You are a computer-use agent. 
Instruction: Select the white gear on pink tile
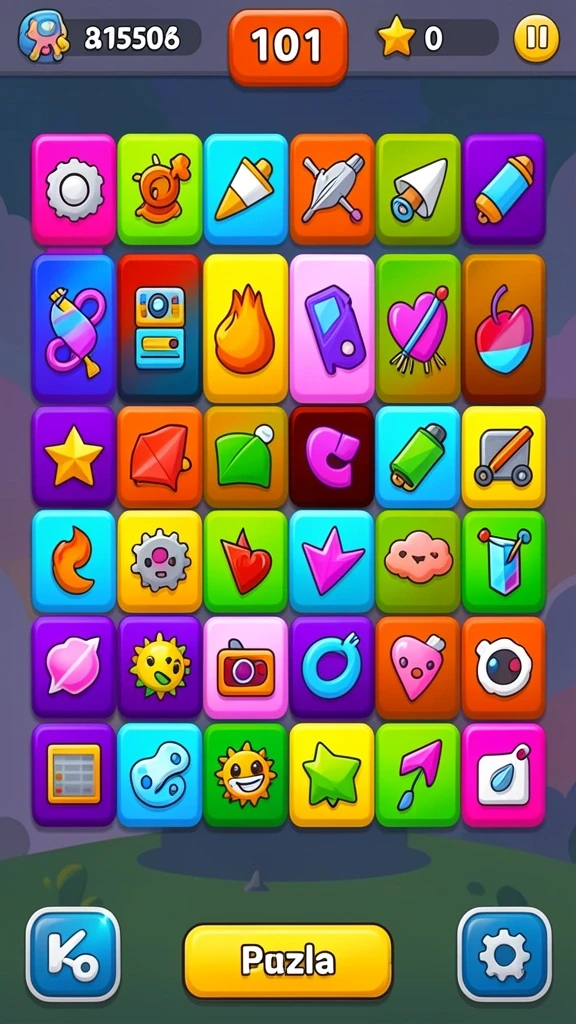[x=74, y=189]
